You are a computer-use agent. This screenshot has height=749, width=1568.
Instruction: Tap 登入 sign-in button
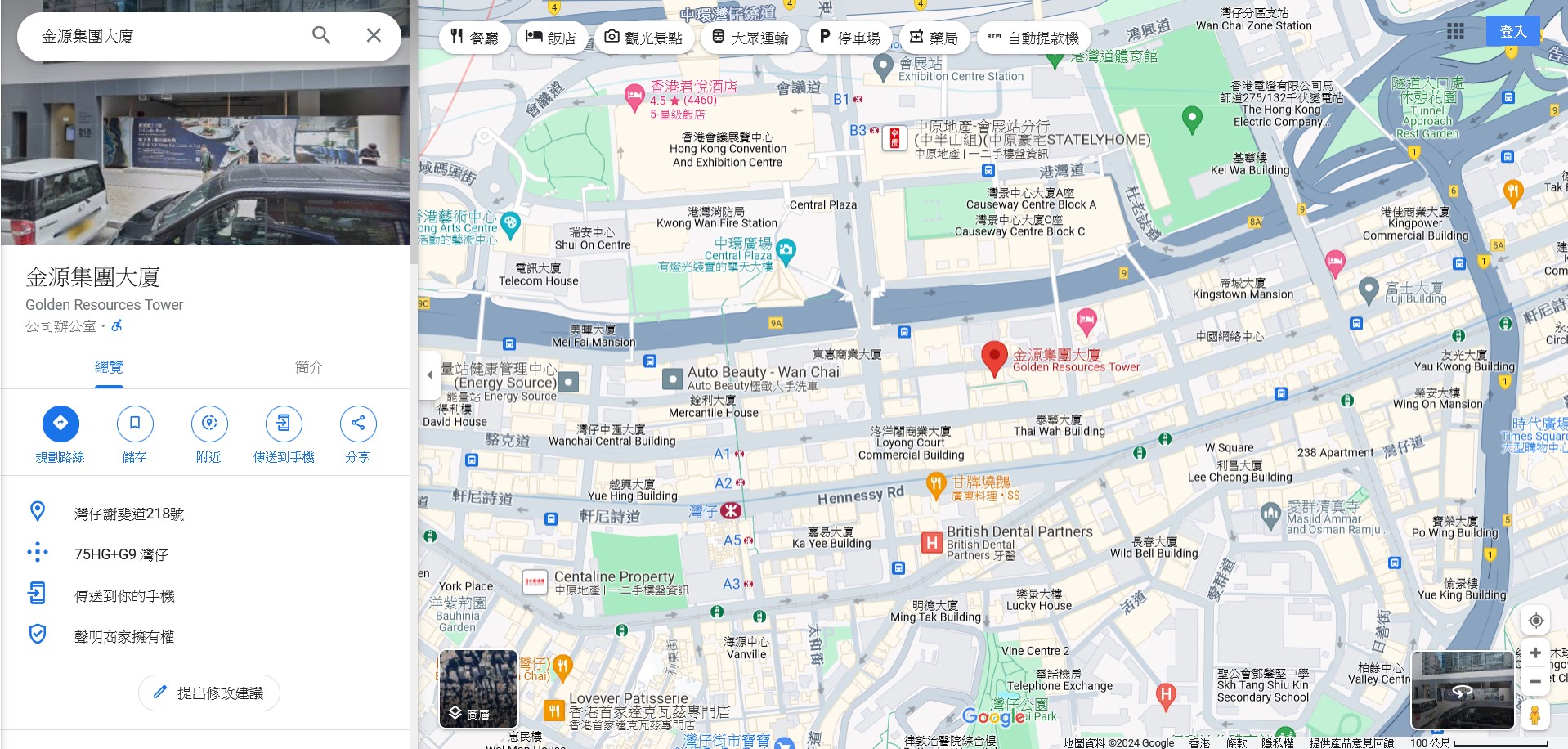[1512, 31]
